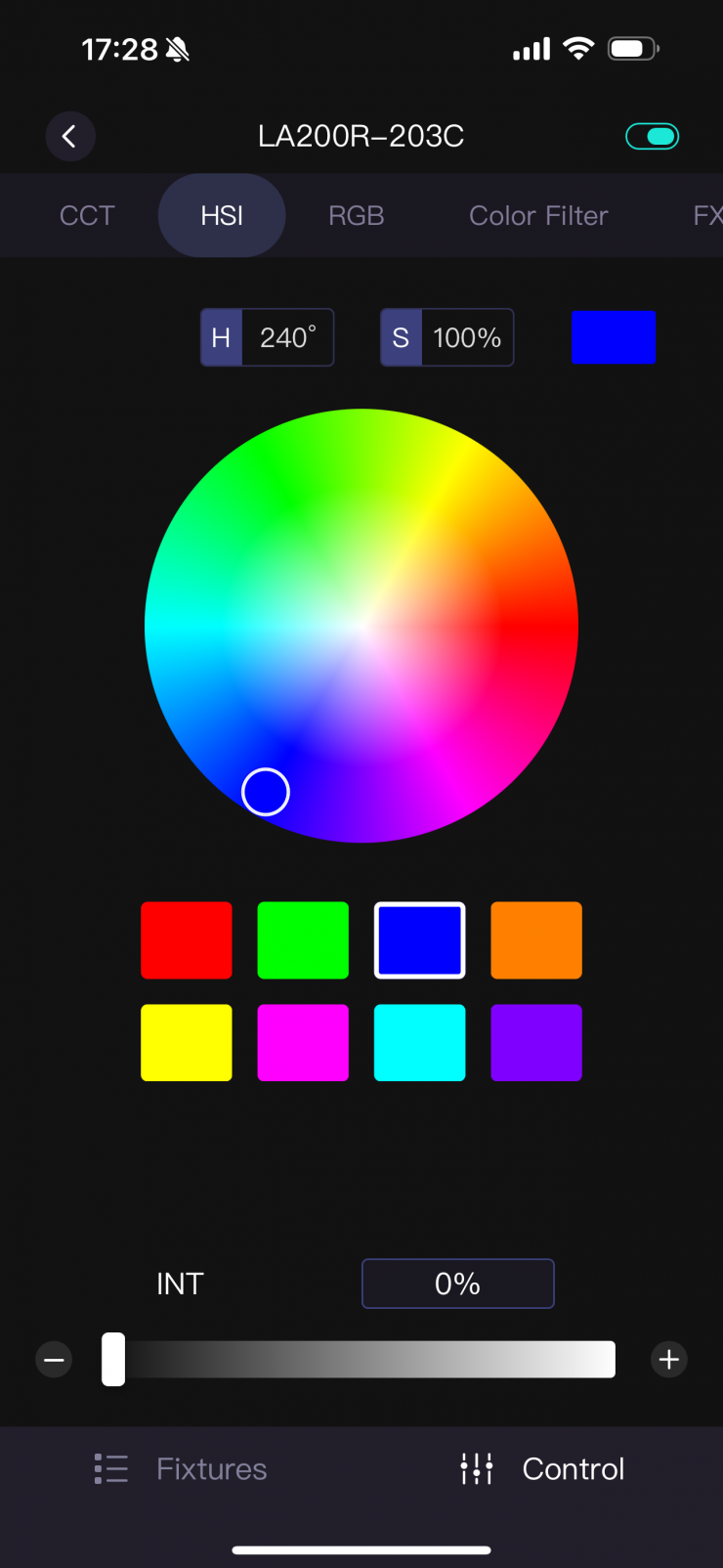Select the green color preset

(x=303, y=940)
